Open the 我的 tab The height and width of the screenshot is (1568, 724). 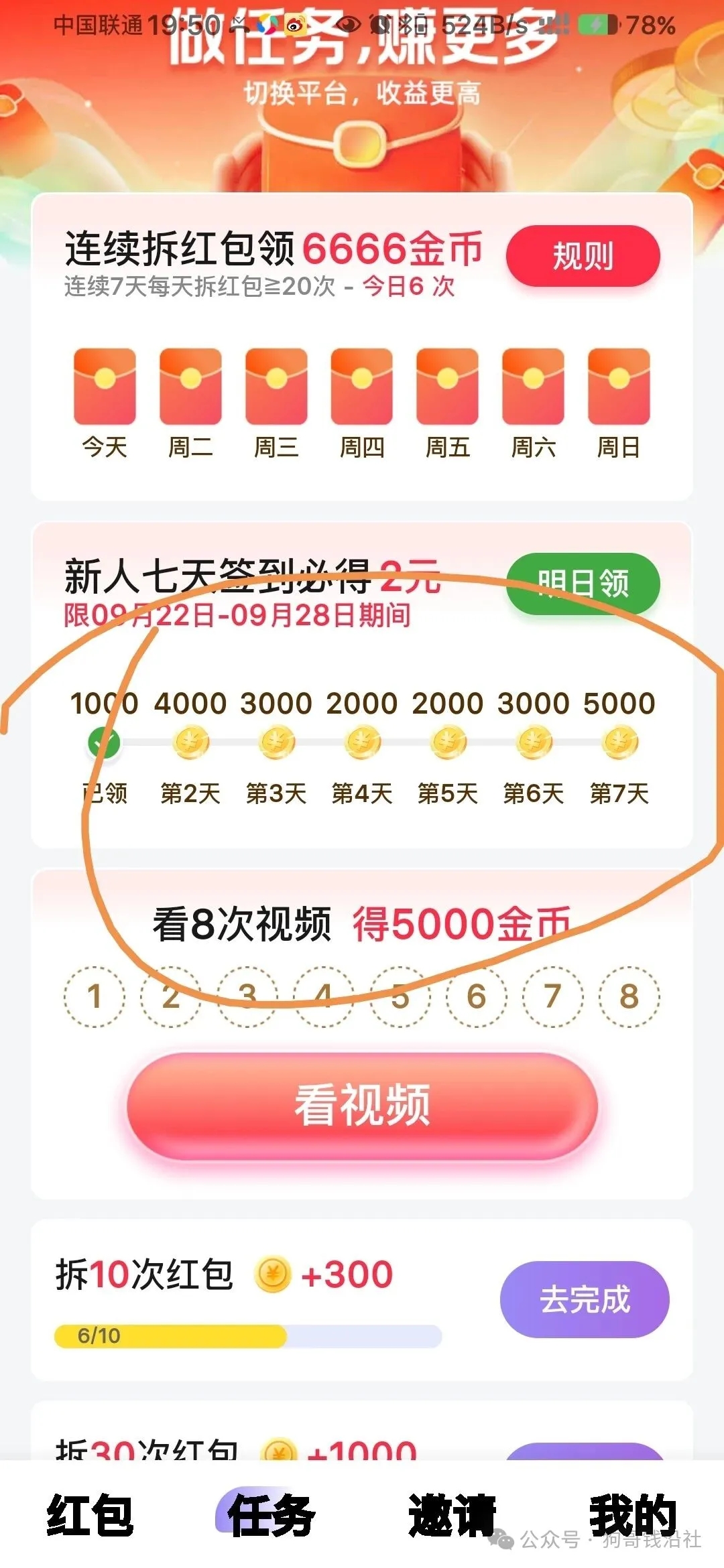tap(633, 1514)
